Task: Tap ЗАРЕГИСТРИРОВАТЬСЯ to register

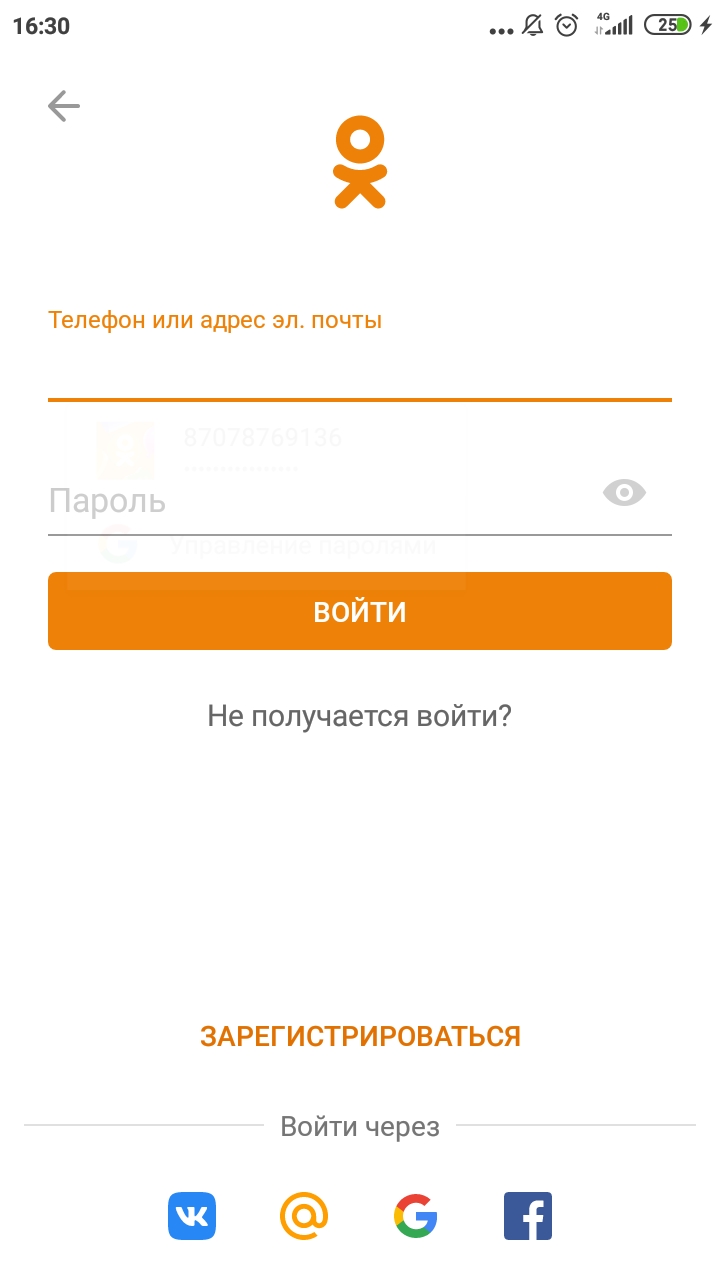Action: [360, 1036]
